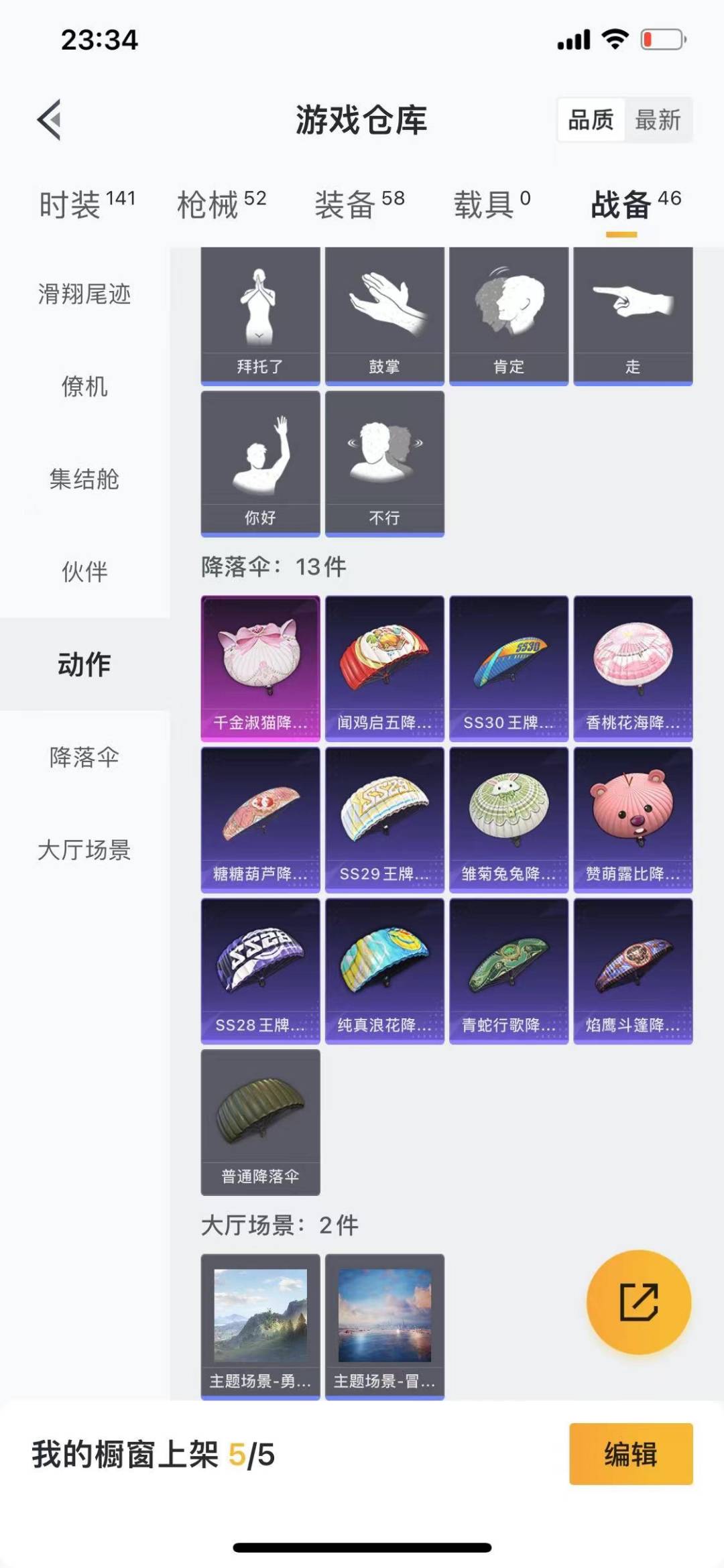The image size is (724, 1568).
Task: Switch sorting to 最新 newest mode
Action: coord(659,121)
